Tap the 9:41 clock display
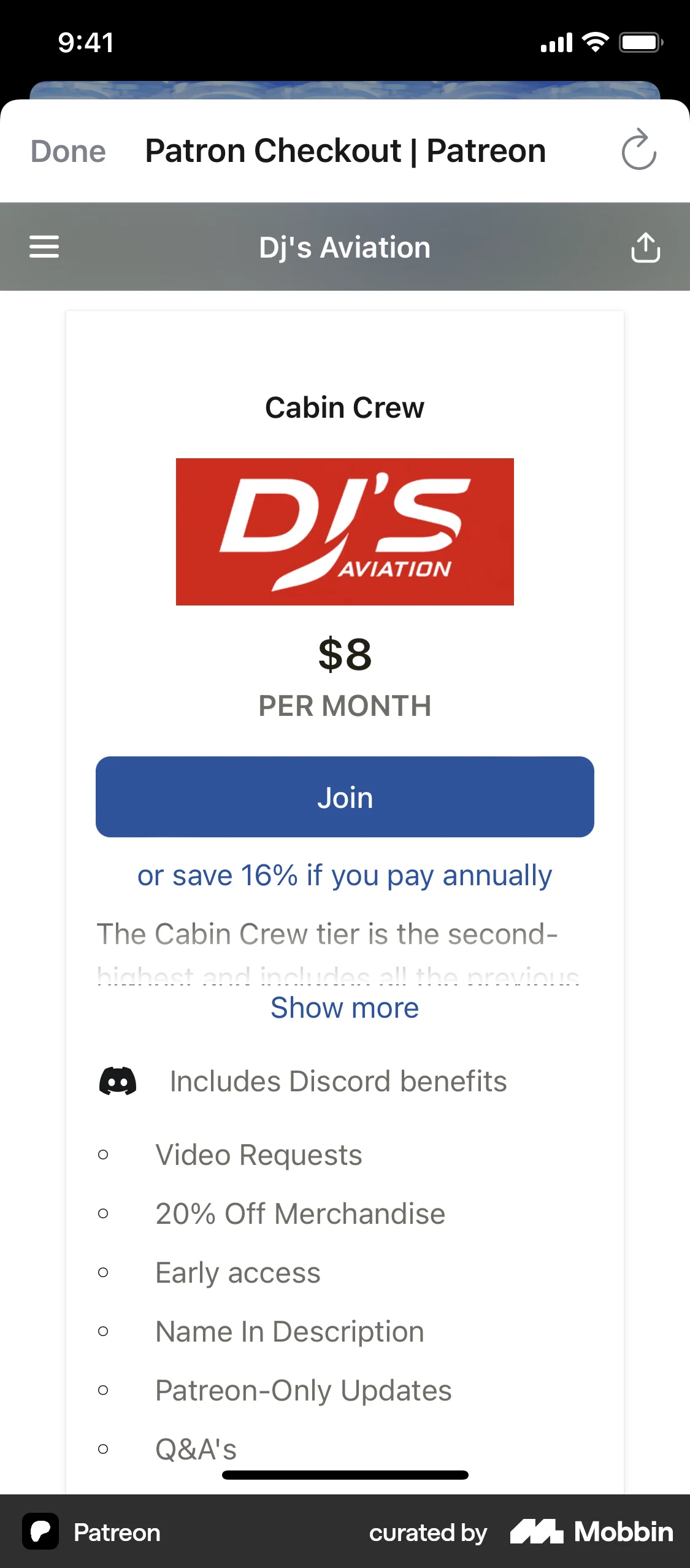 85,42
